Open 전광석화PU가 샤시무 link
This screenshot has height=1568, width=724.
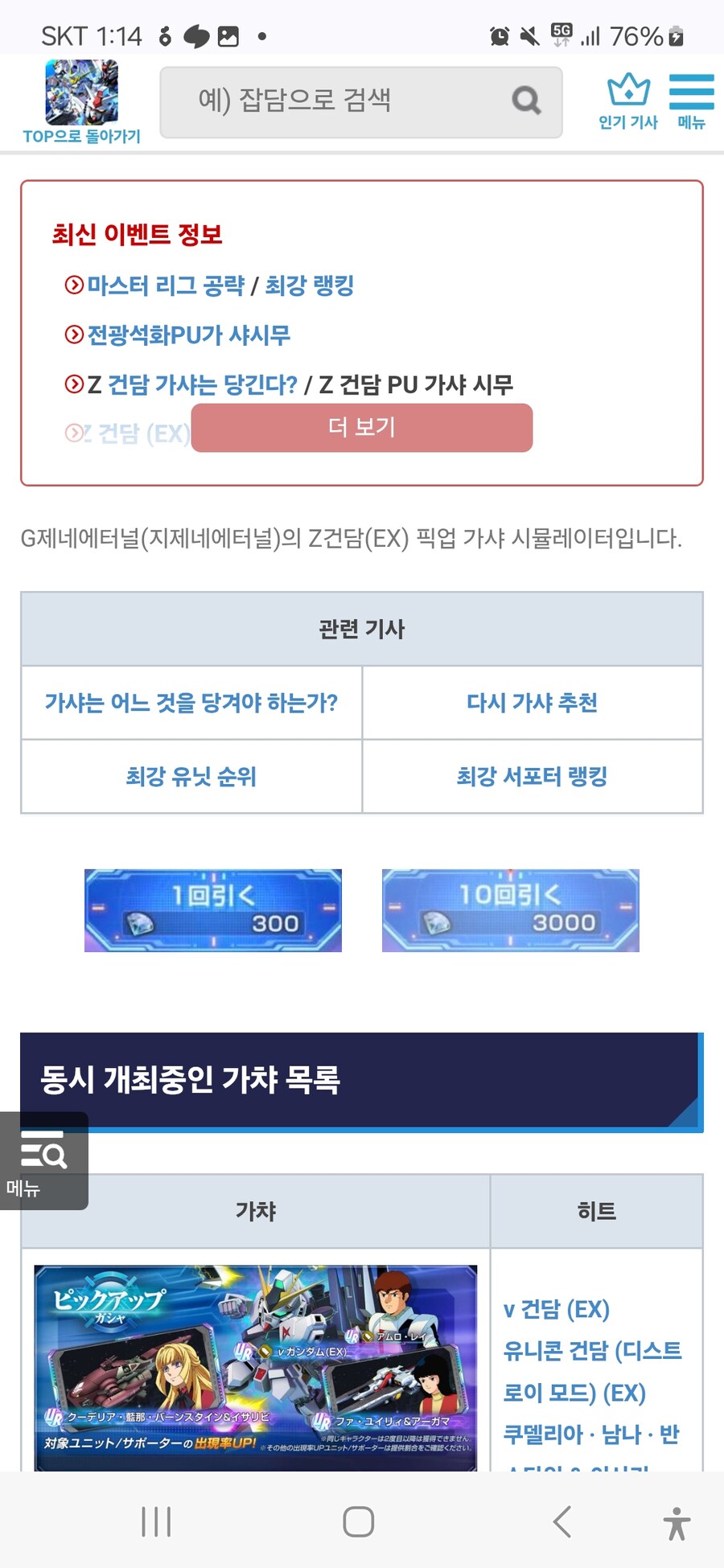click(188, 335)
